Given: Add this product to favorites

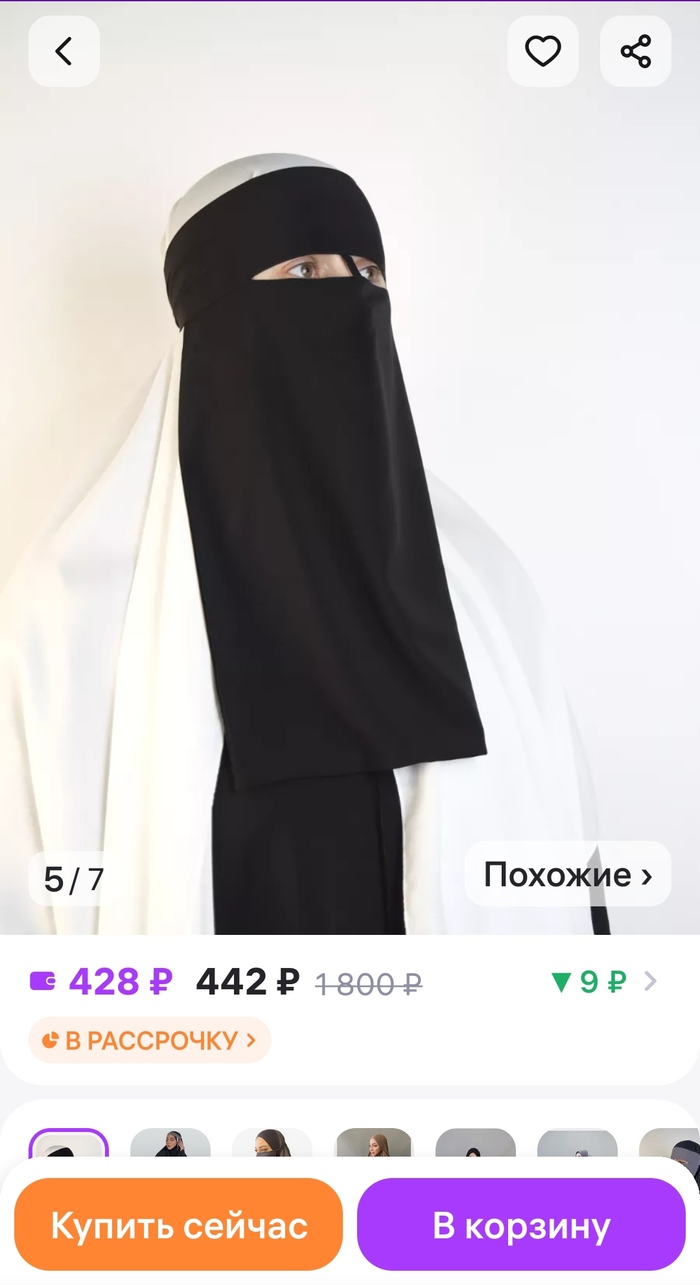Looking at the screenshot, I should coord(543,51).
